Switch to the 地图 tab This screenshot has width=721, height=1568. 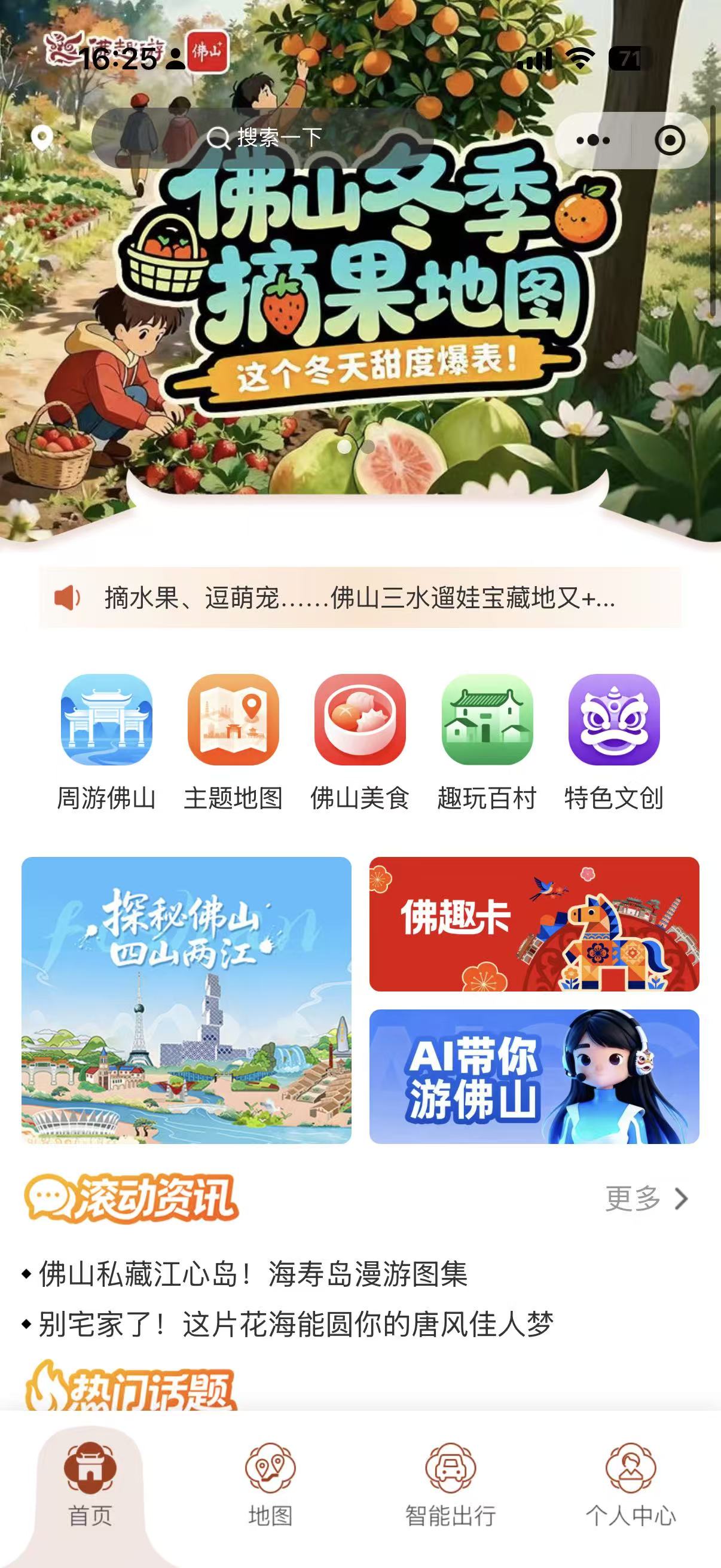pyautogui.click(x=270, y=1485)
